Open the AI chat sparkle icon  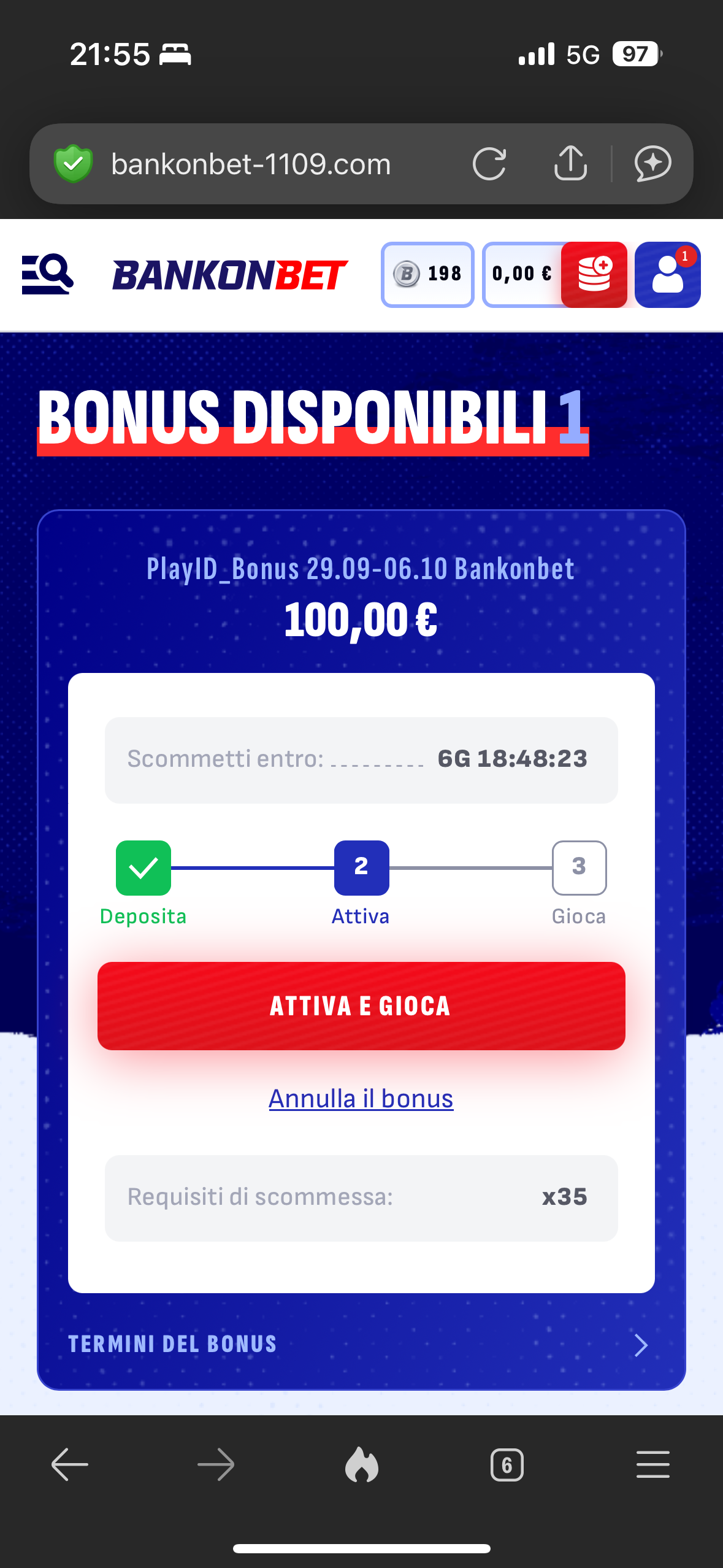coord(652,164)
